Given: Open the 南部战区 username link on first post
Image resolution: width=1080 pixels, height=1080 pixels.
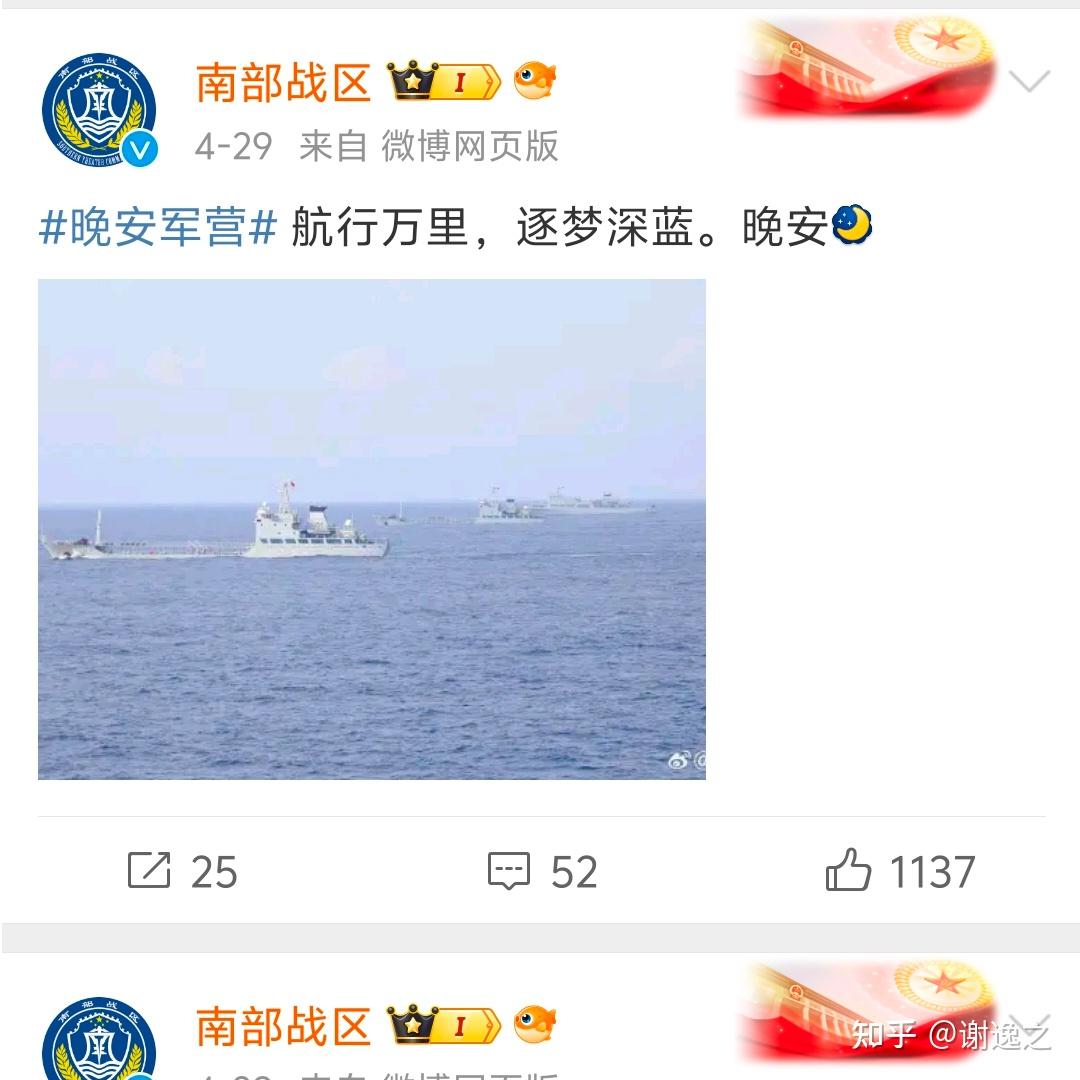Looking at the screenshot, I should coord(283,82).
